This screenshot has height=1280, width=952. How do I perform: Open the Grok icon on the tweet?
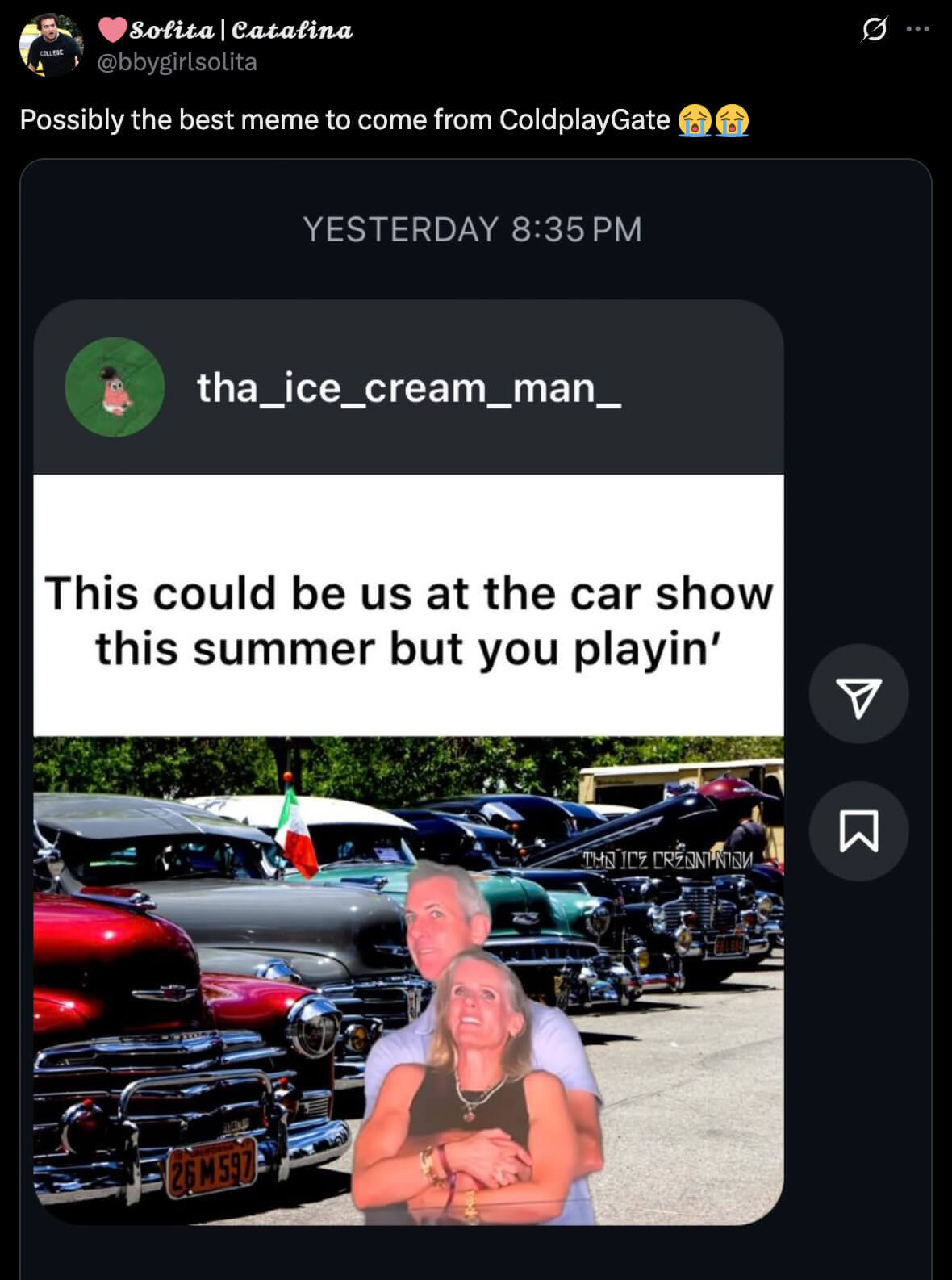[x=874, y=31]
